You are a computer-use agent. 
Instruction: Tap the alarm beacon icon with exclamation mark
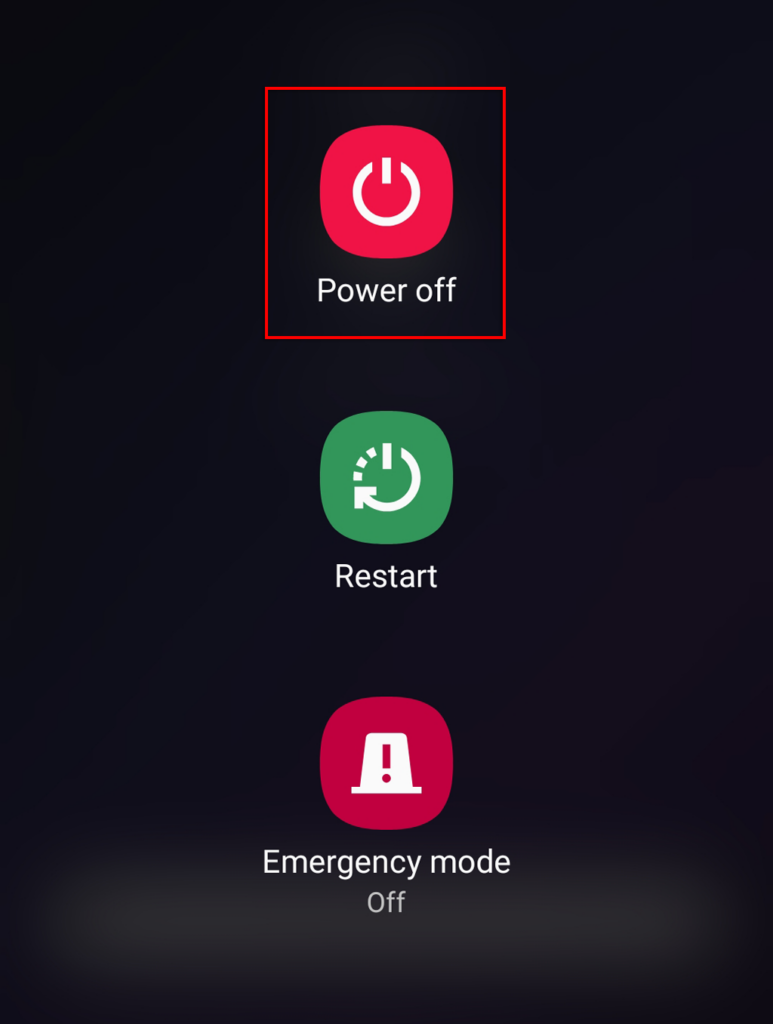pos(386,763)
